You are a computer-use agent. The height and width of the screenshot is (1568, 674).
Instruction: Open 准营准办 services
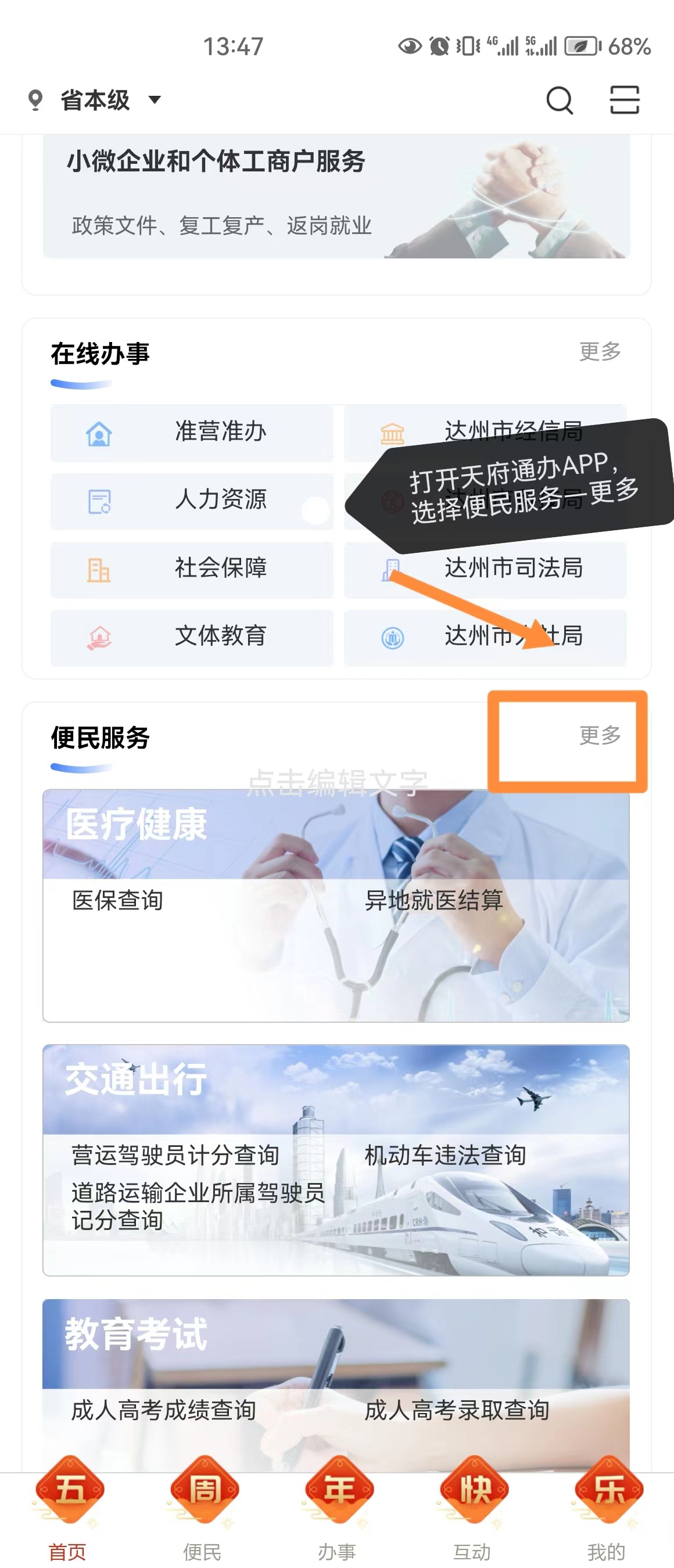point(192,432)
